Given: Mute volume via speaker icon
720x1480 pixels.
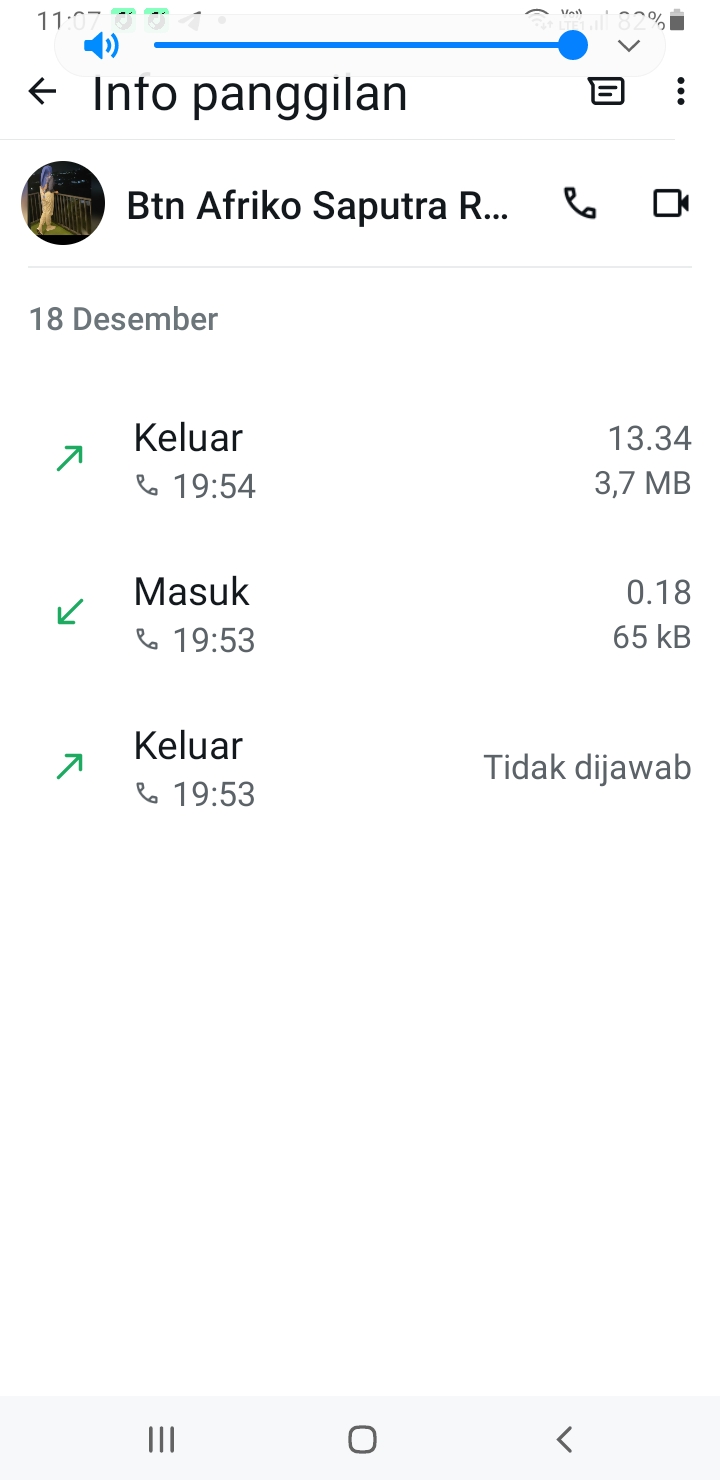Looking at the screenshot, I should tap(101, 46).
